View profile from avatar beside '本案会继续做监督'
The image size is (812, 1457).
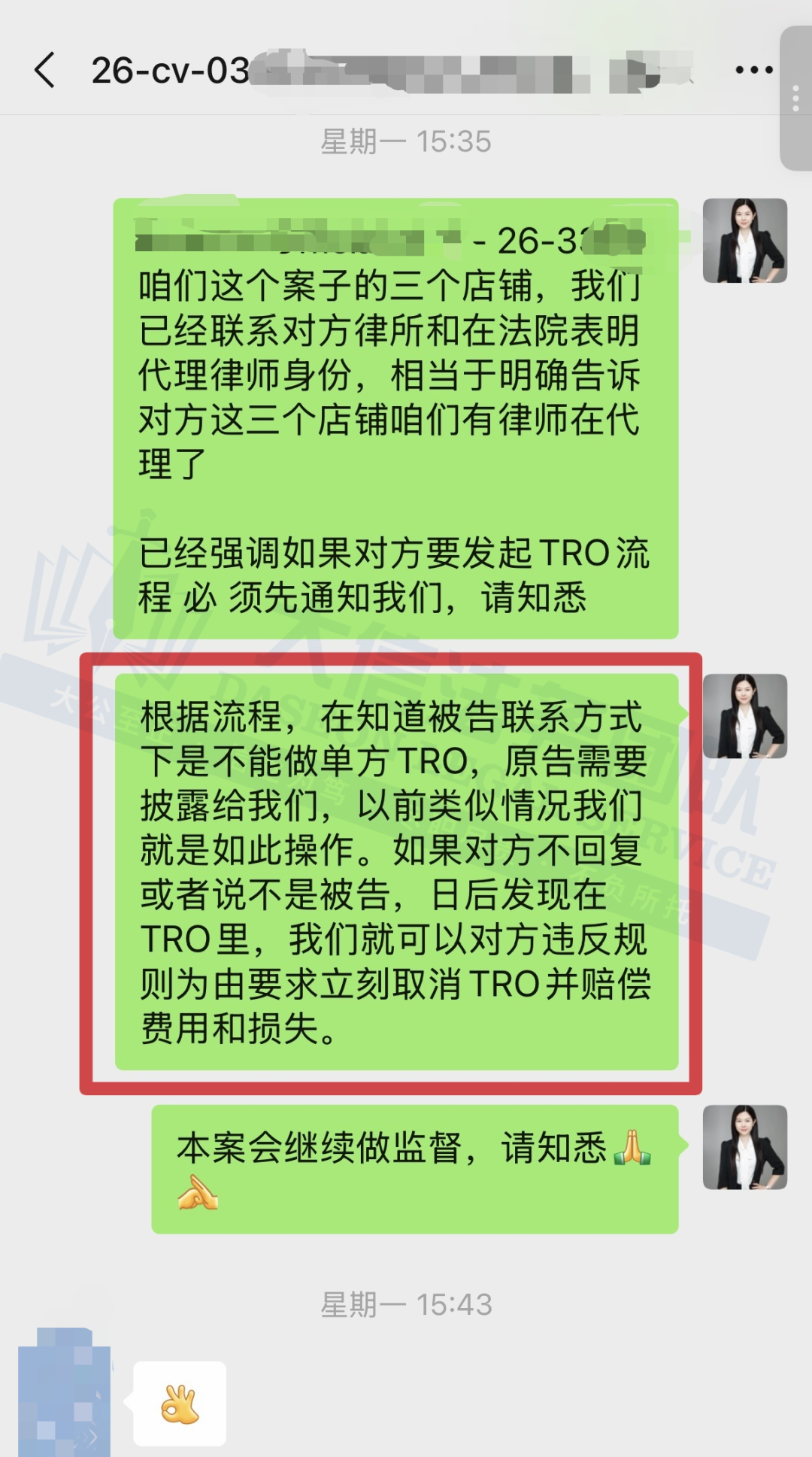744,1147
